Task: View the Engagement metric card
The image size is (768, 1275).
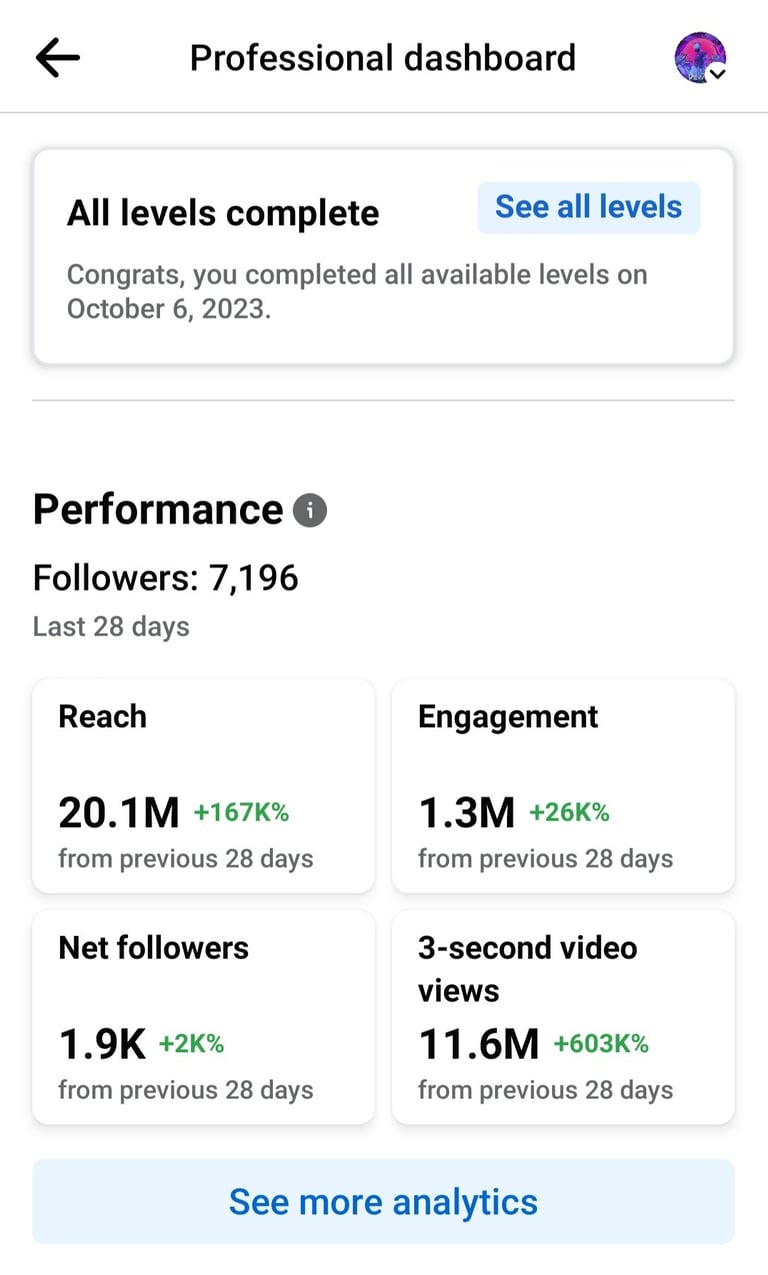Action: coord(563,786)
